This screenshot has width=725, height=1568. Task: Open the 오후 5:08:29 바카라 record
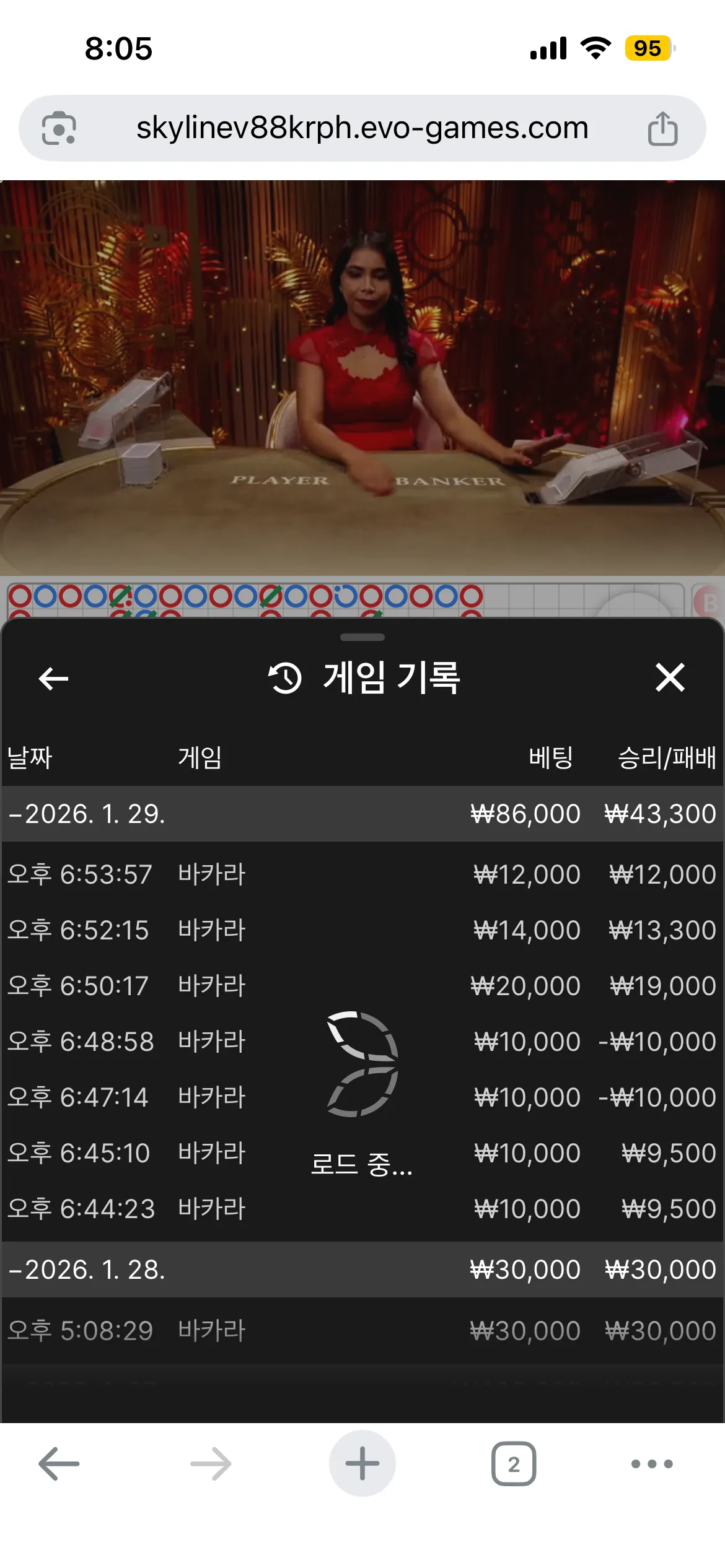[x=362, y=1331]
